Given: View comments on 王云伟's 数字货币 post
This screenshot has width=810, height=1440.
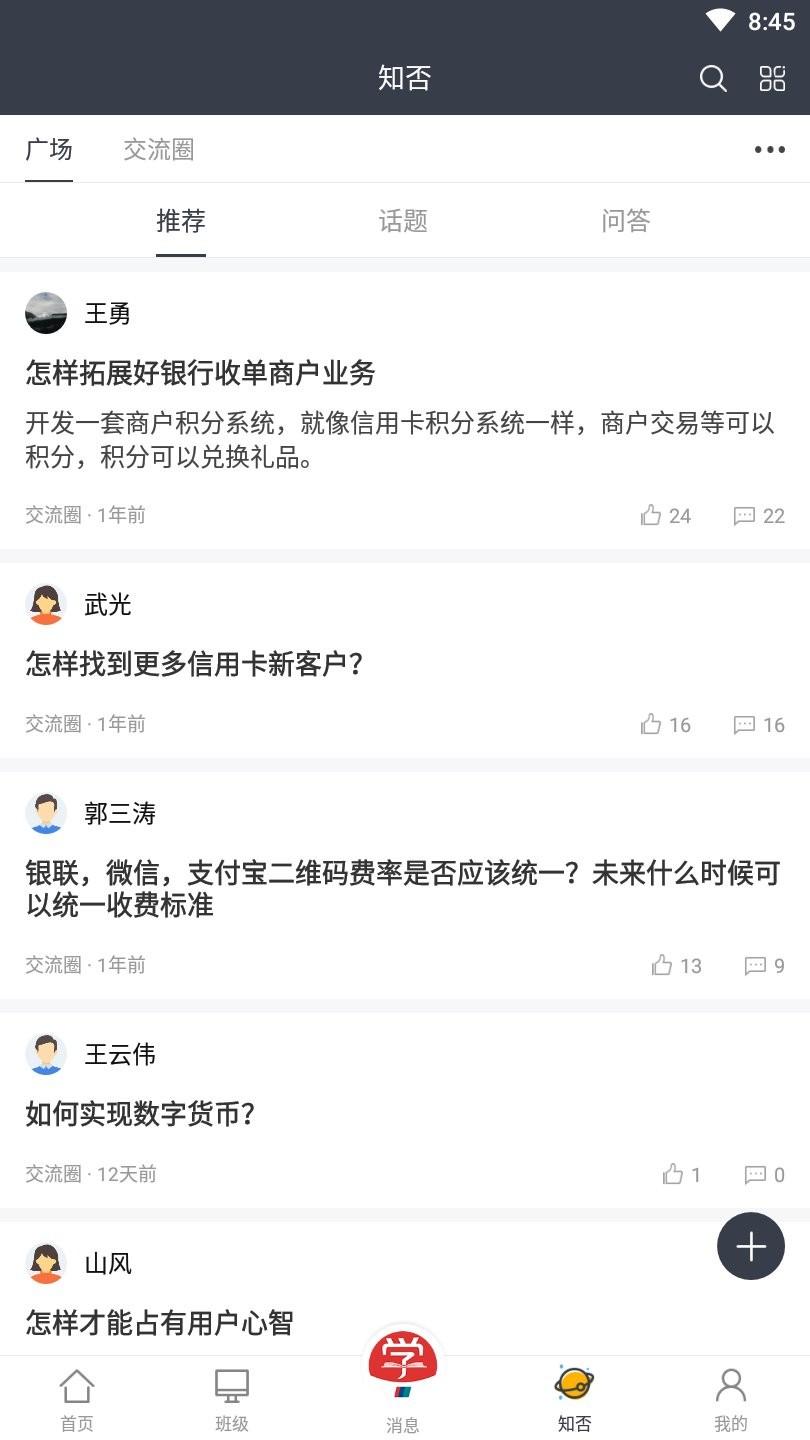Looking at the screenshot, I should (x=764, y=1174).
